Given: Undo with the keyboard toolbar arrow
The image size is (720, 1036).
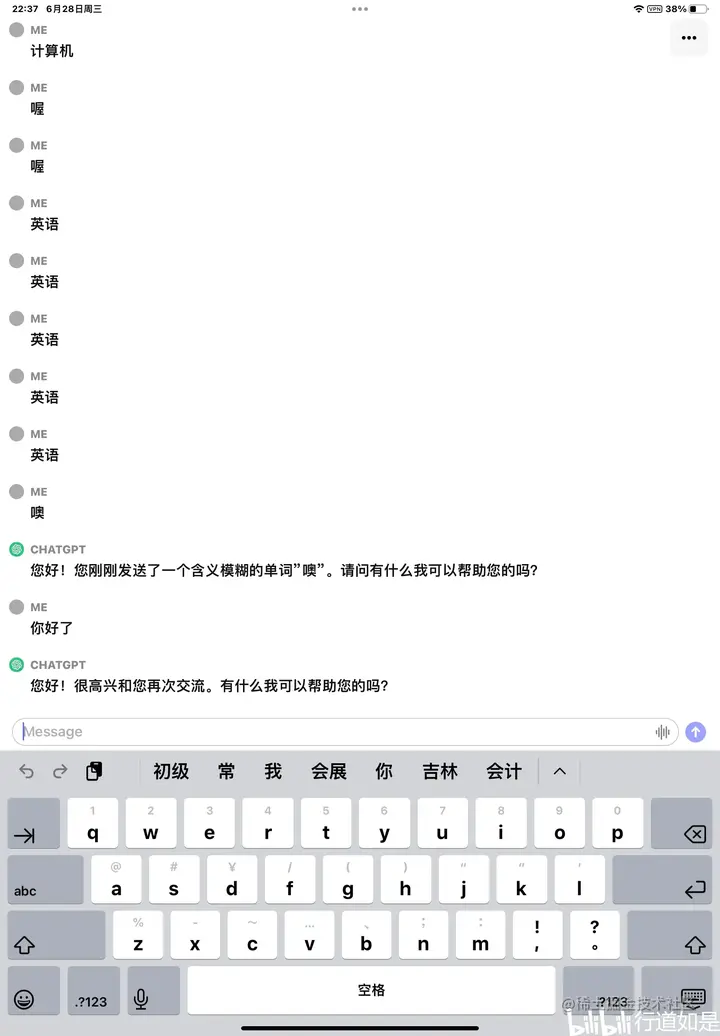Looking at the screenshot, I should 27,771.
